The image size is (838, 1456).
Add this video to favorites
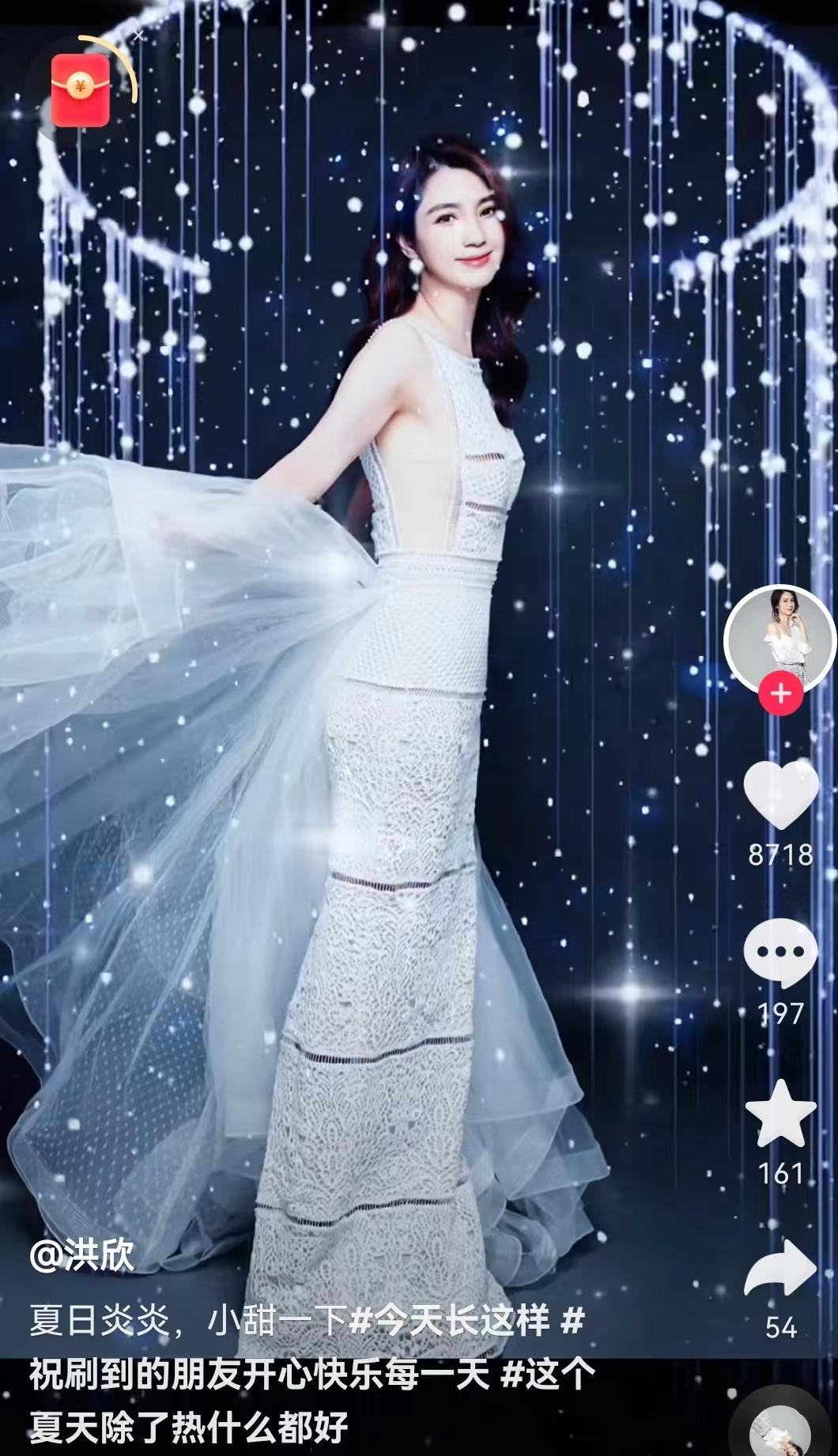[x=780, y=1112]
